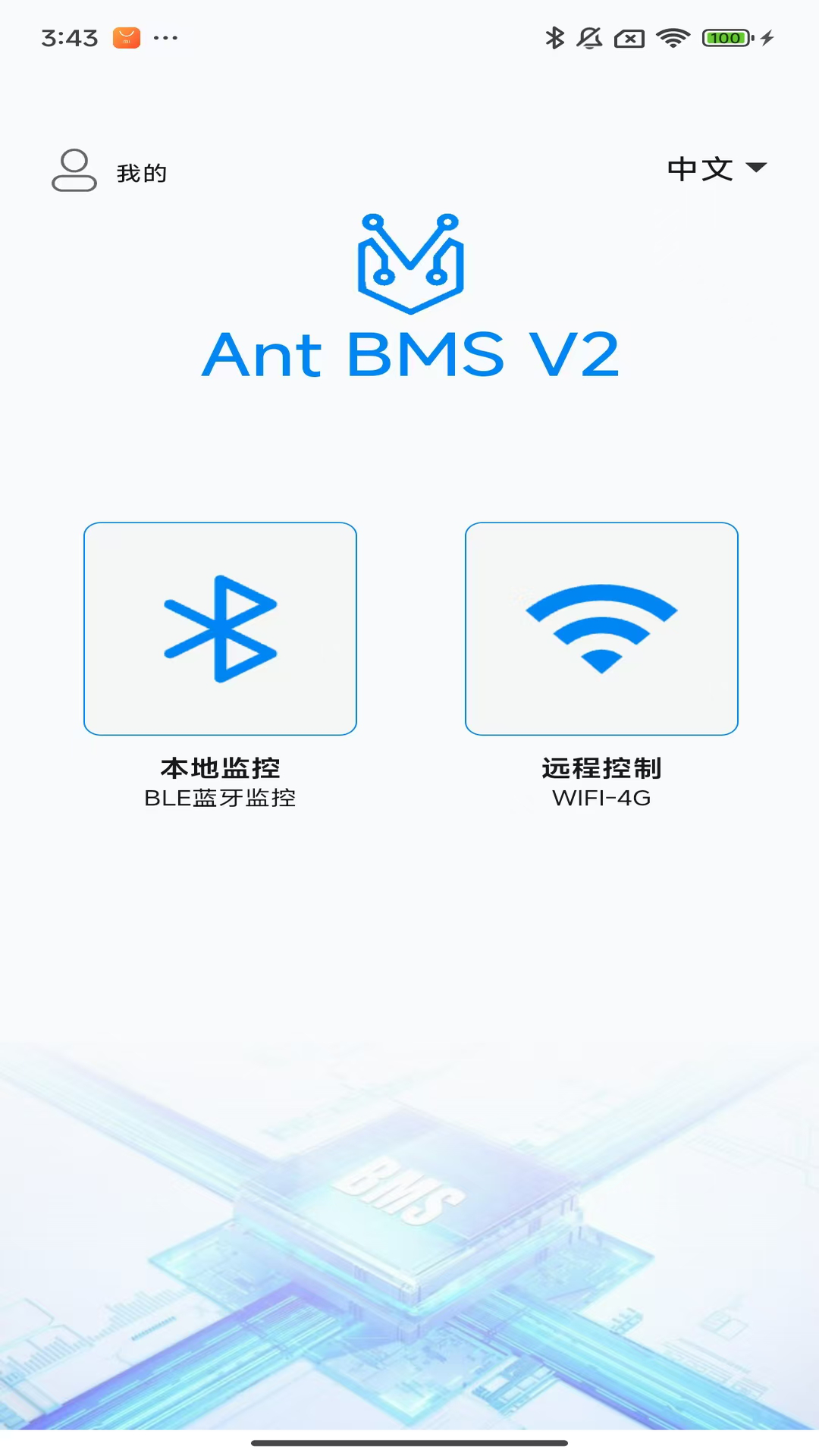
Task: Open the 中文 language dropdown
Action: [x=700, y=168]
